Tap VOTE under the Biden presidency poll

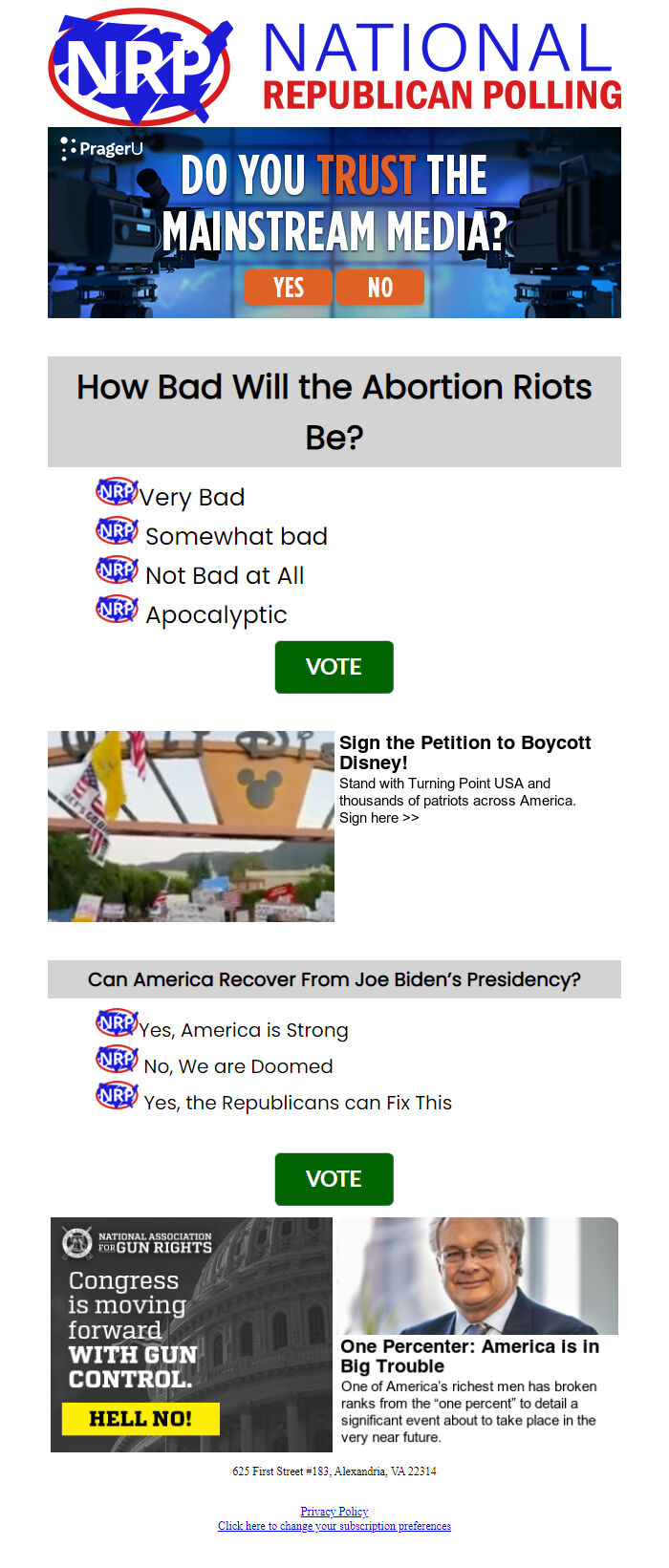coord(334,1179)
